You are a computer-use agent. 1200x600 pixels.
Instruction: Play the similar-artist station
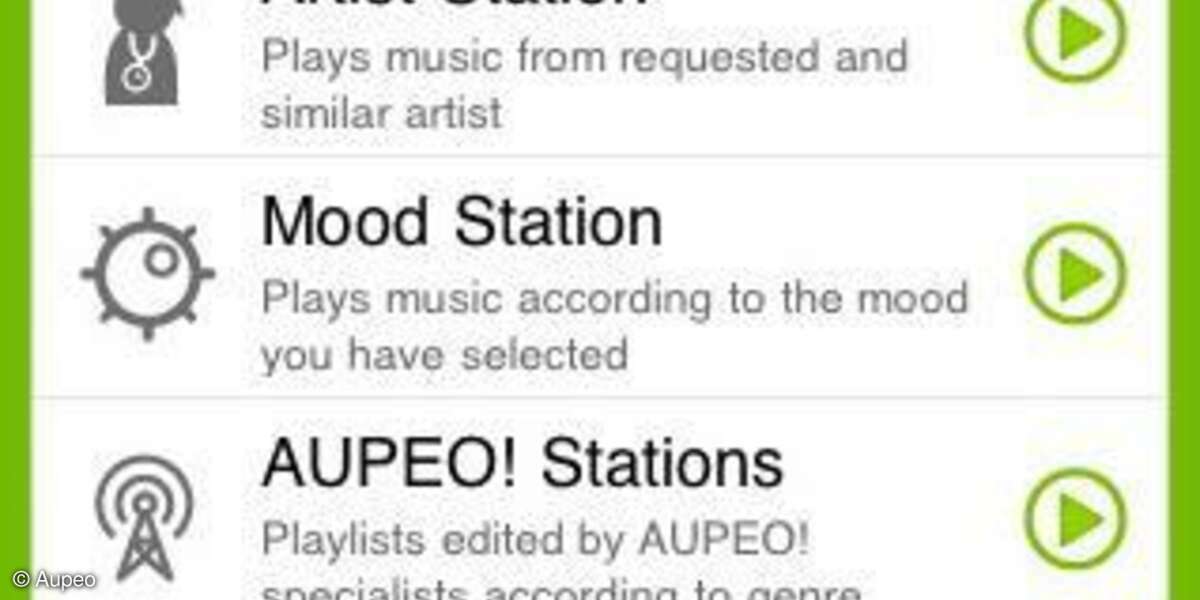click(1076, 33)
